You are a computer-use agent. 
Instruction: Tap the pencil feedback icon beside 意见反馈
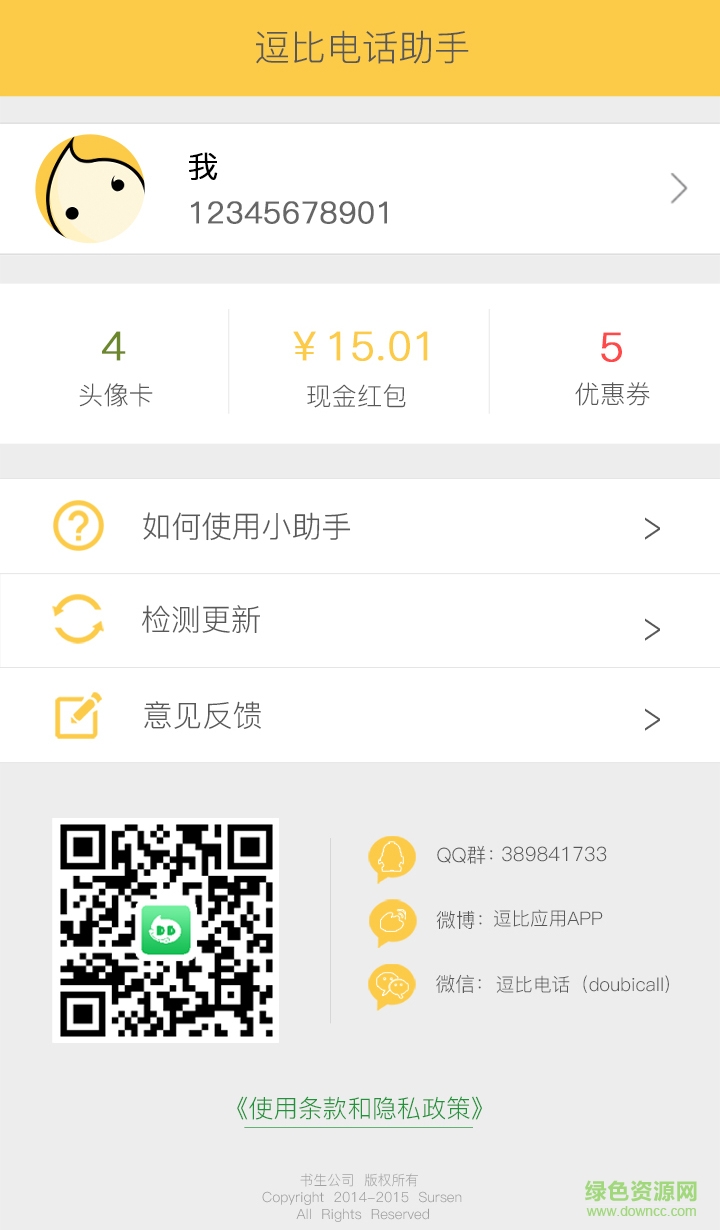77,716
